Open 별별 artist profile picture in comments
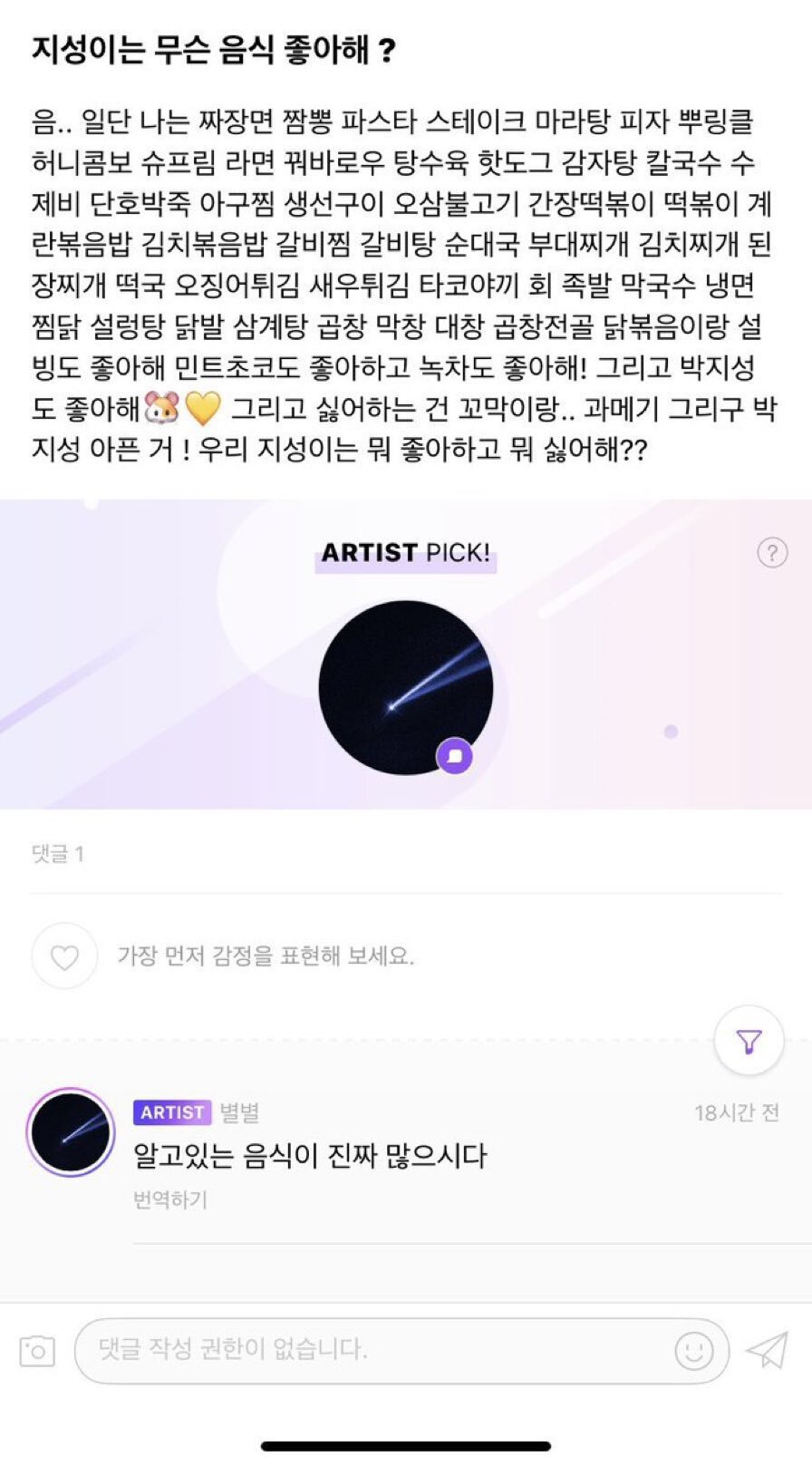This screenshot has height=1466, width=812. click(x=71, y=1131)
